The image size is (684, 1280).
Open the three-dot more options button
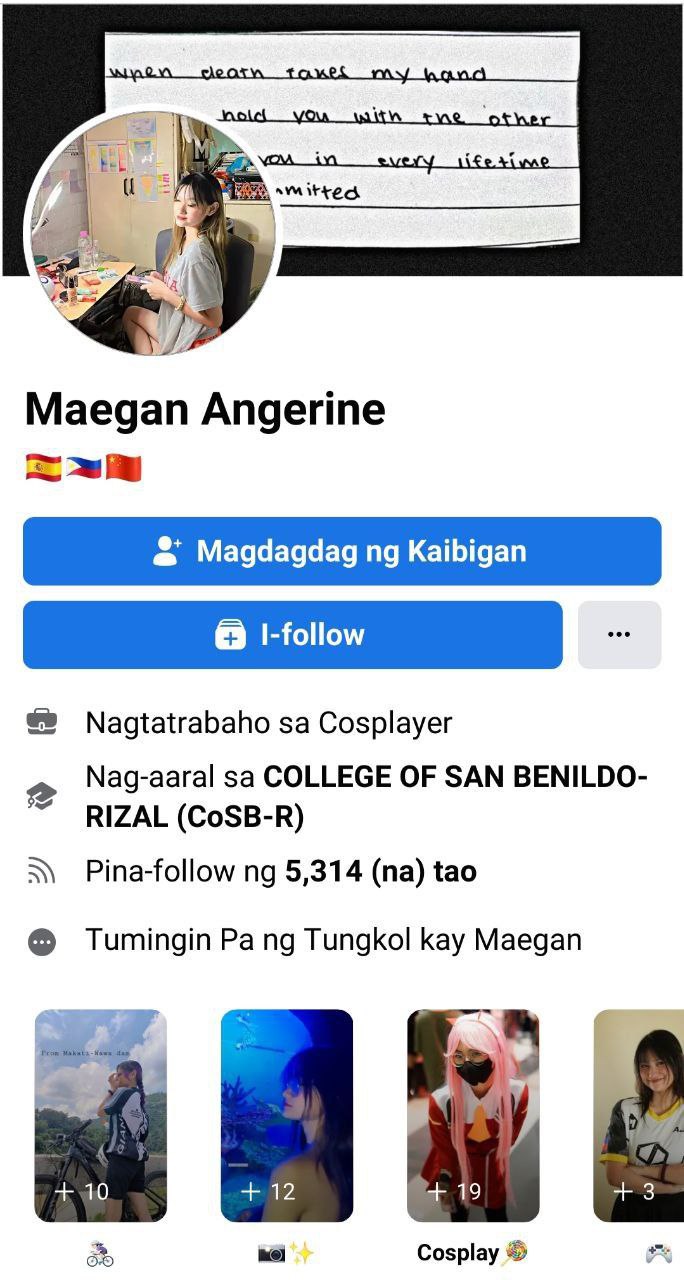[619, 635]
